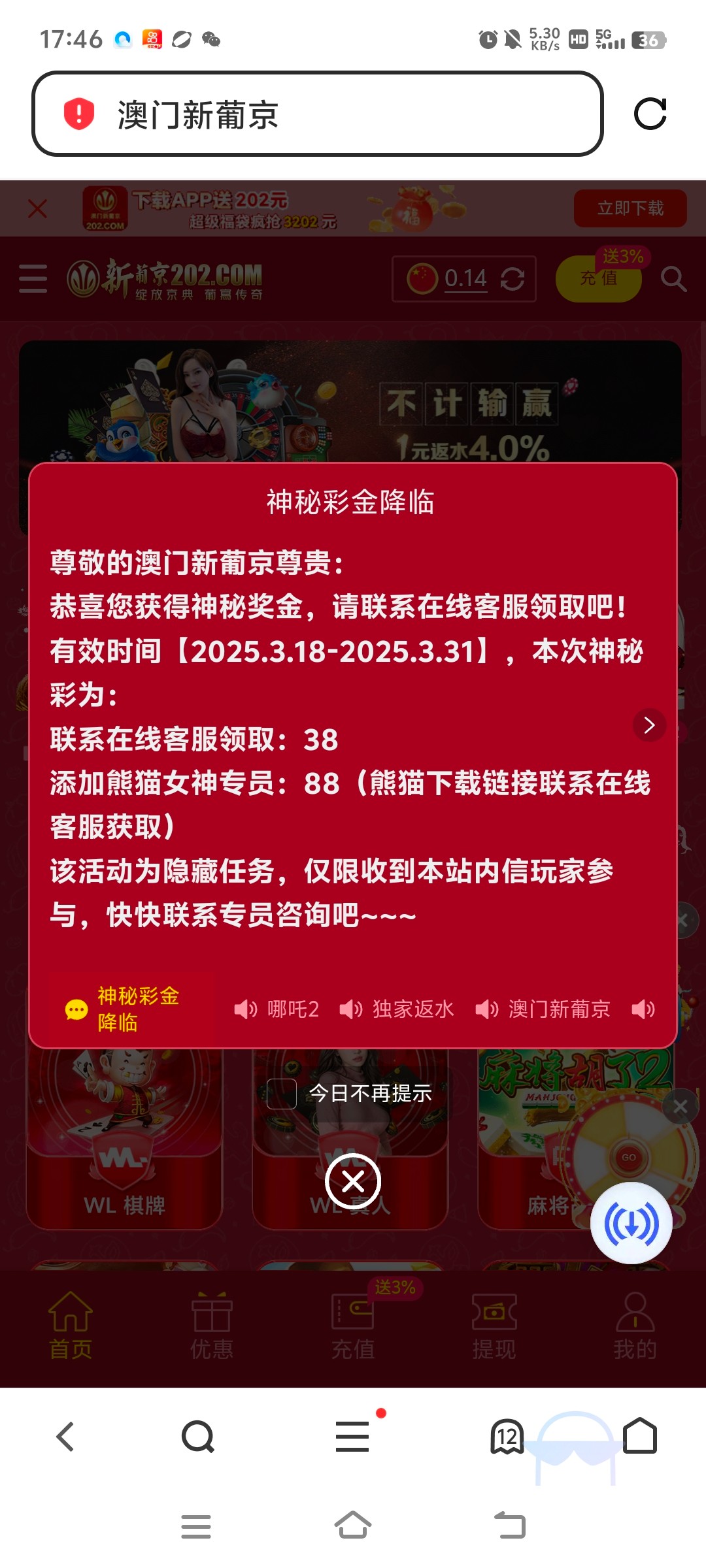The width and height of the screenshot is (706, 1568).
Task: Go back with the browser back arrow
Action: [x=65, y=1437]
